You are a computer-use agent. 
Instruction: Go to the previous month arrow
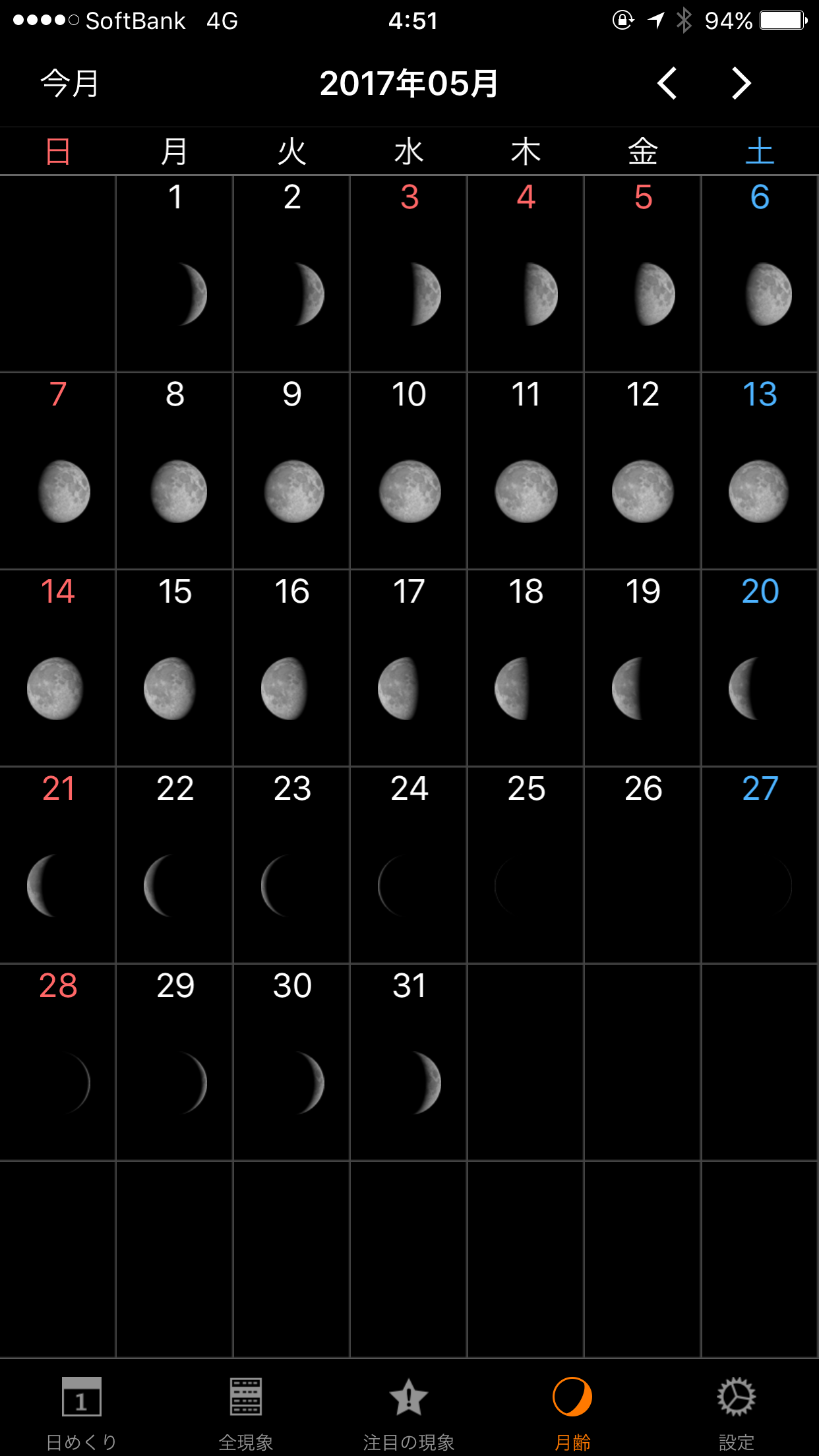(x=667, y=84)
